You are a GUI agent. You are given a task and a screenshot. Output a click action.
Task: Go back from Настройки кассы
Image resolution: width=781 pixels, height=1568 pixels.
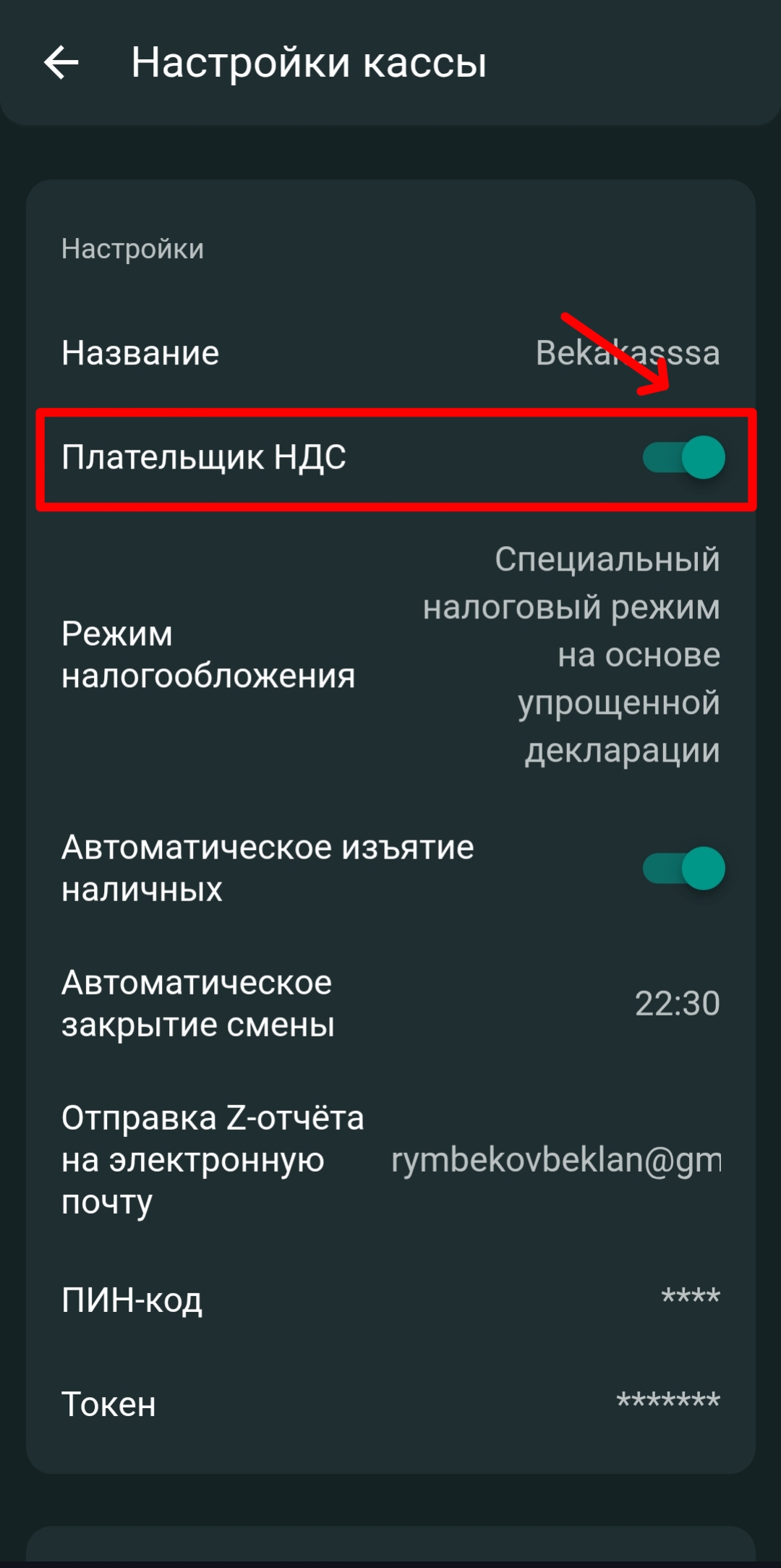[61, 62]
